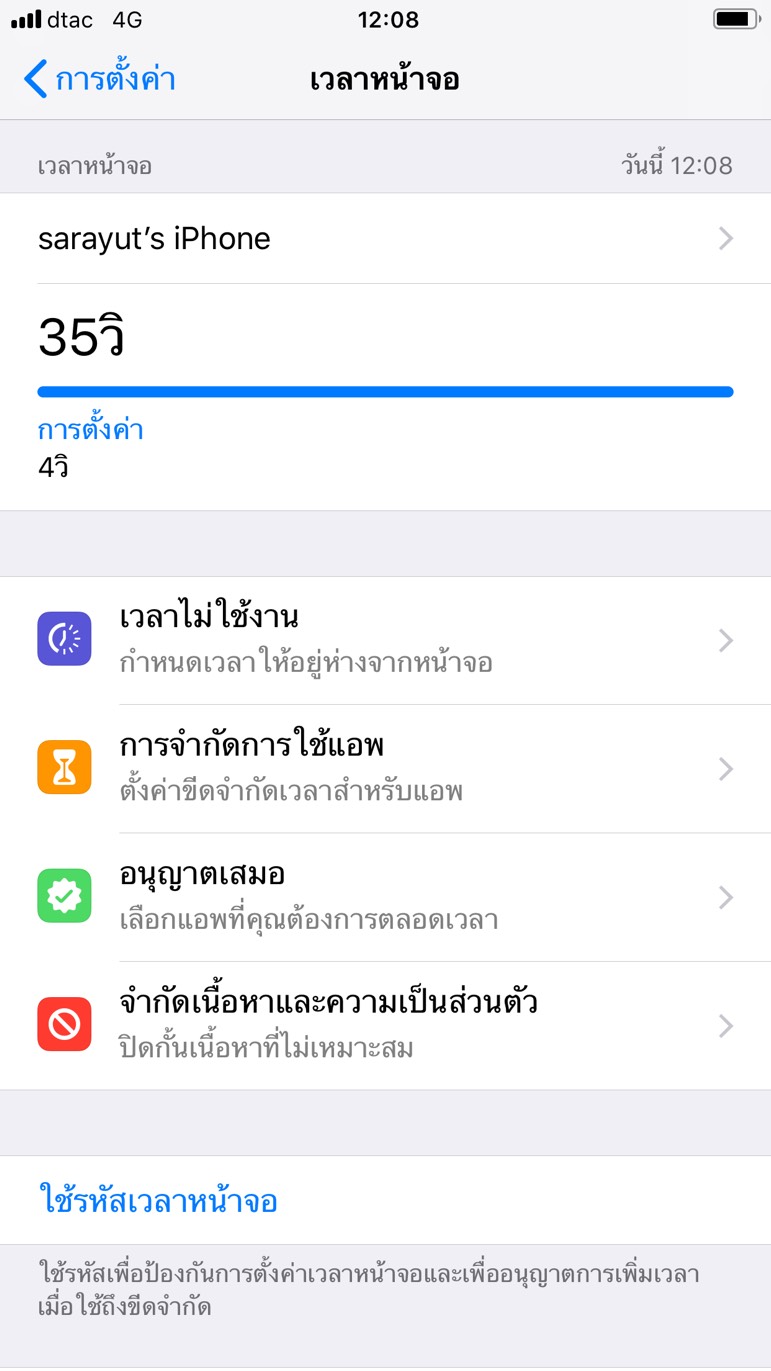
Task: Tap ใช้รหัสเวลาหน้าจอ passcode option
Action: tap(385, 1201)
